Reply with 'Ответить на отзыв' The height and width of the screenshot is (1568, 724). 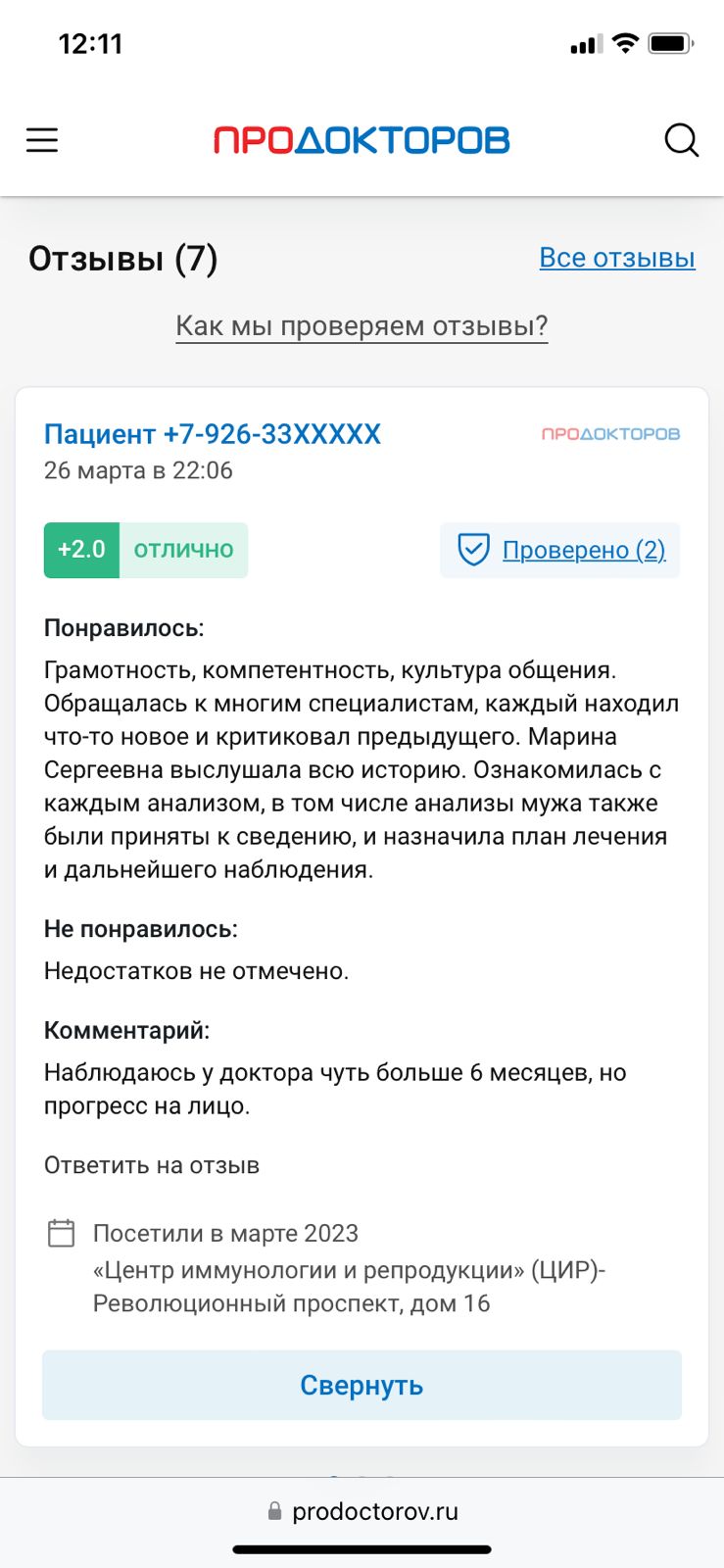click(x=152, y=1165)
